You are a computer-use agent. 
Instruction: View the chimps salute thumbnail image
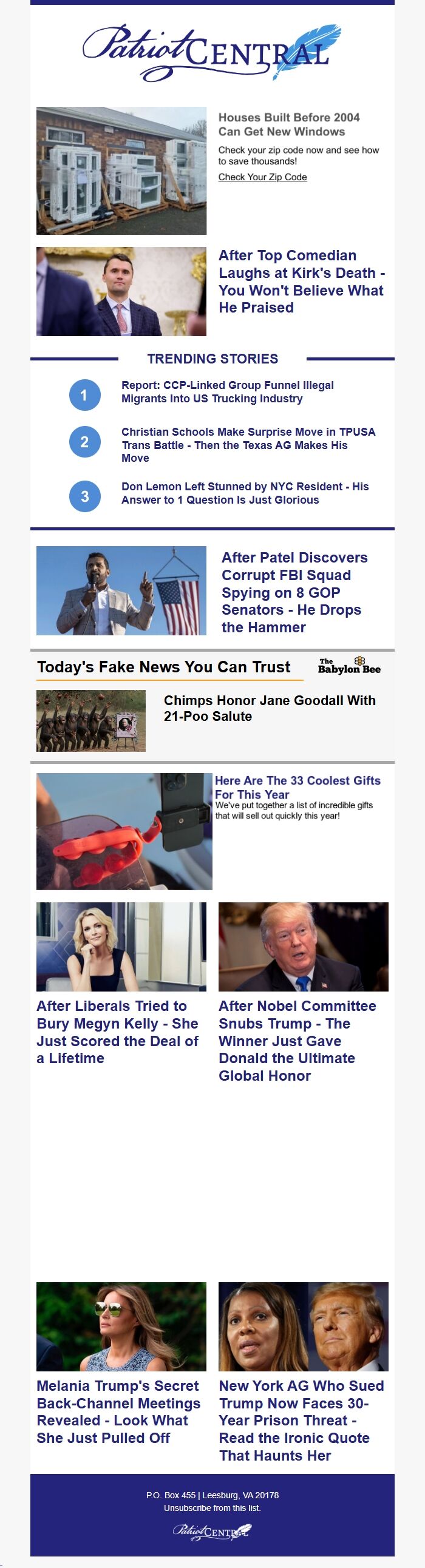click(x=90, y=720)
